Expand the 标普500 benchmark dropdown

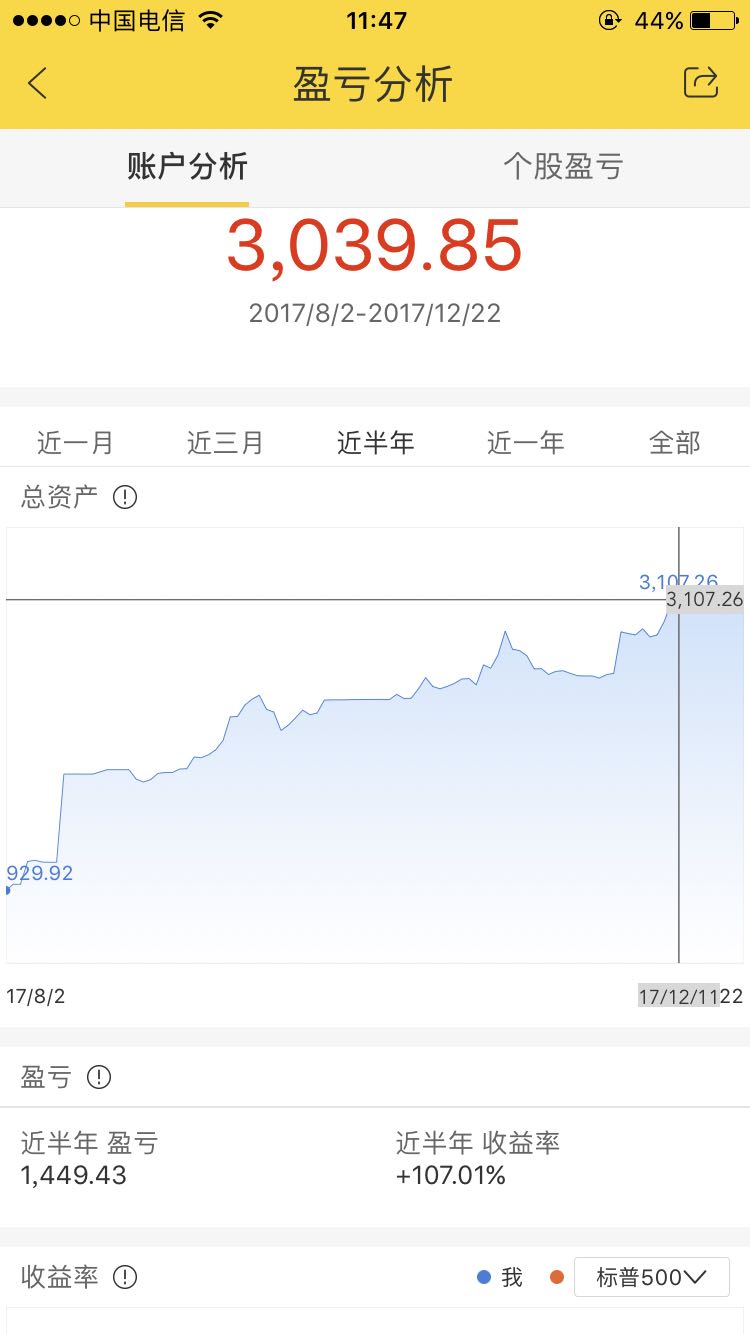click(652, 1277)
